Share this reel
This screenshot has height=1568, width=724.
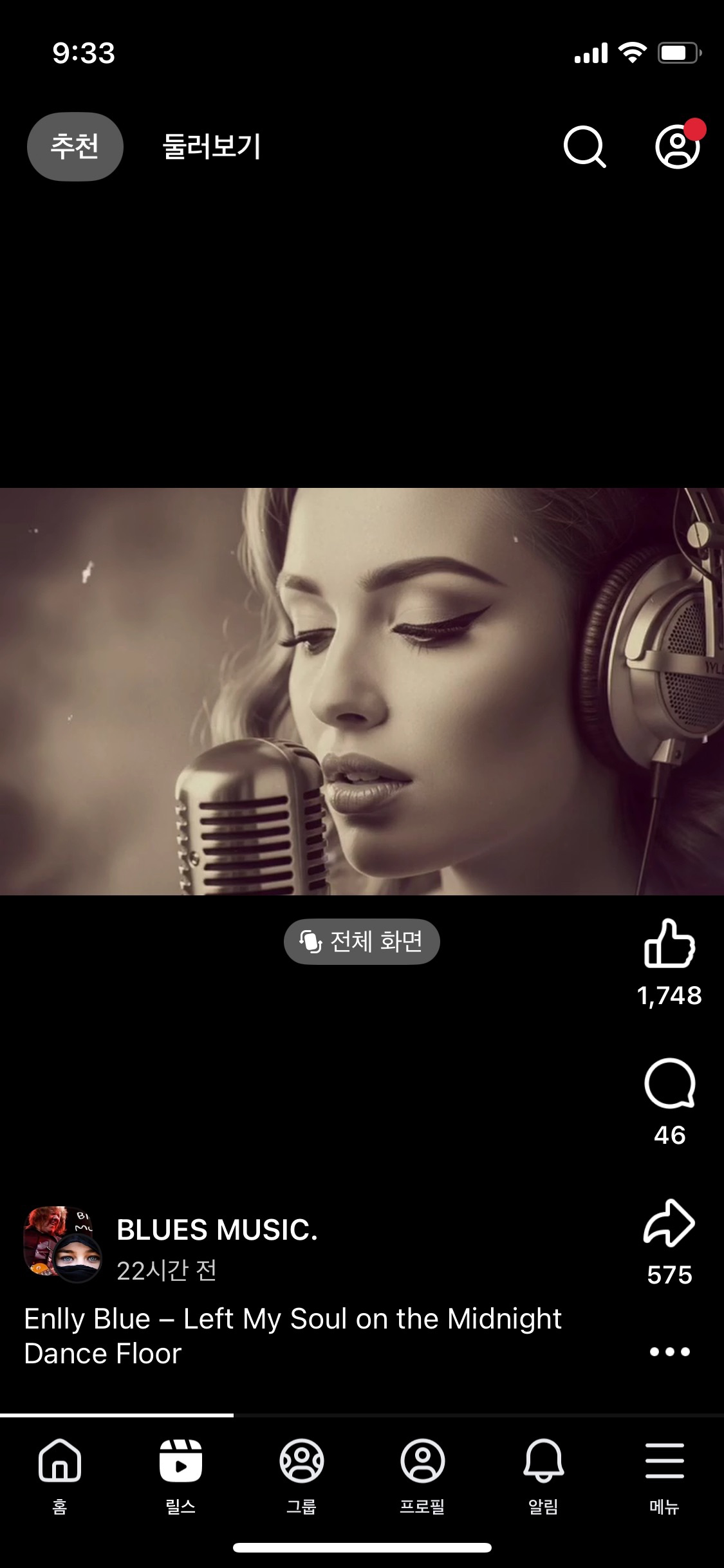point(669,1223)
